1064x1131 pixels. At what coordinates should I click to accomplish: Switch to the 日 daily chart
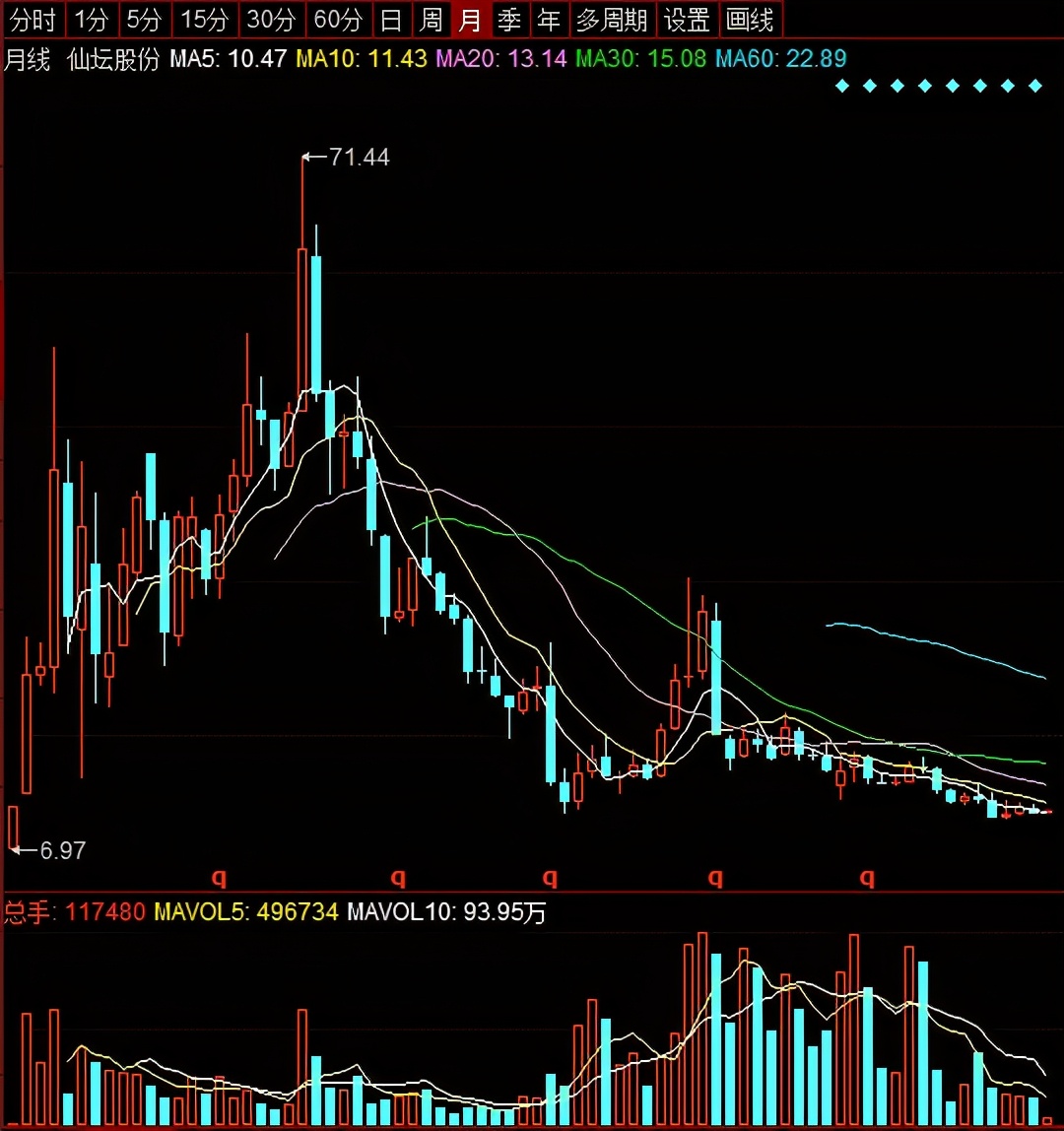[391, 19]
